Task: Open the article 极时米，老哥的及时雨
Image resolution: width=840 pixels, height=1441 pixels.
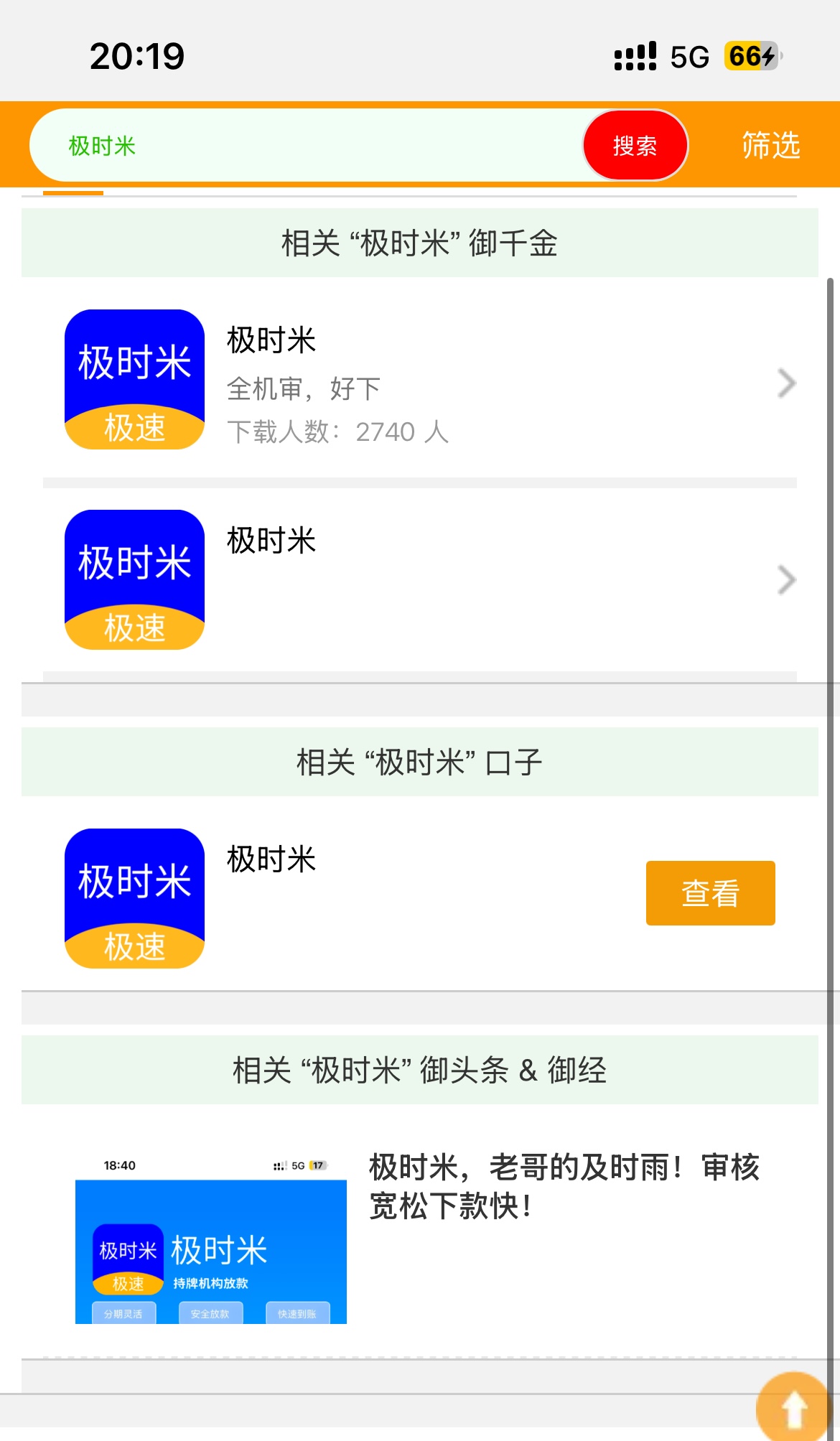Action: (420, 1235)
